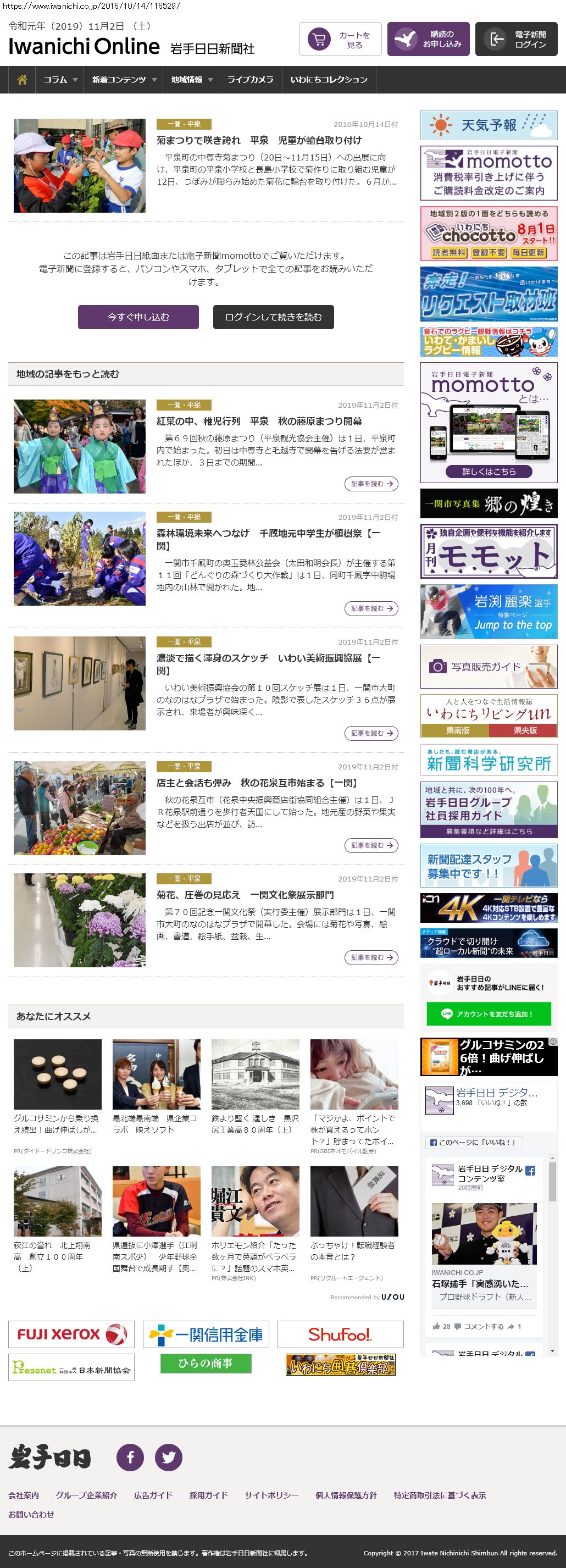Visit the Twitter page from the footer icon
Image resolution: width=566 pixels, height=1568 pixels.
point(169,1457)
